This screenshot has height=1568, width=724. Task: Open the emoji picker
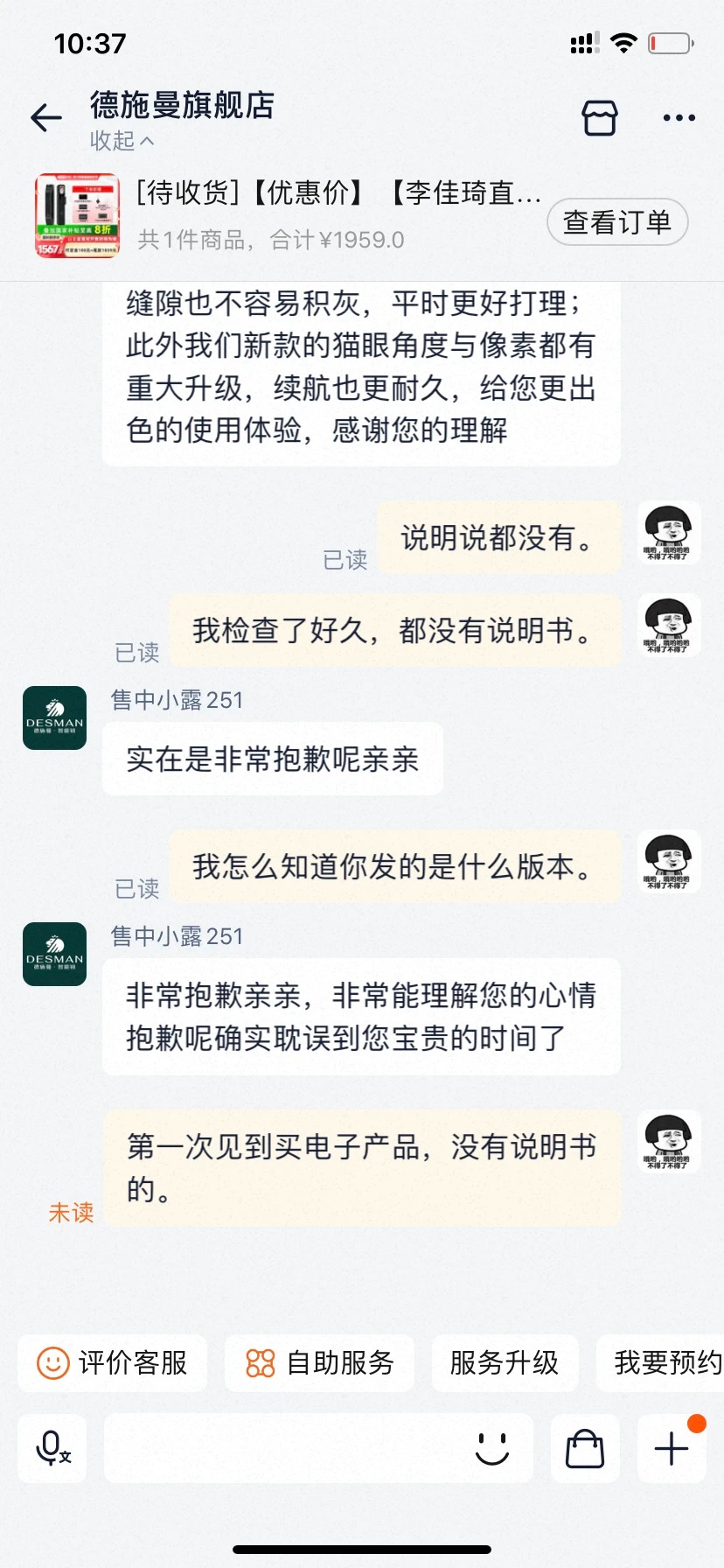[x=491, y=1448]
